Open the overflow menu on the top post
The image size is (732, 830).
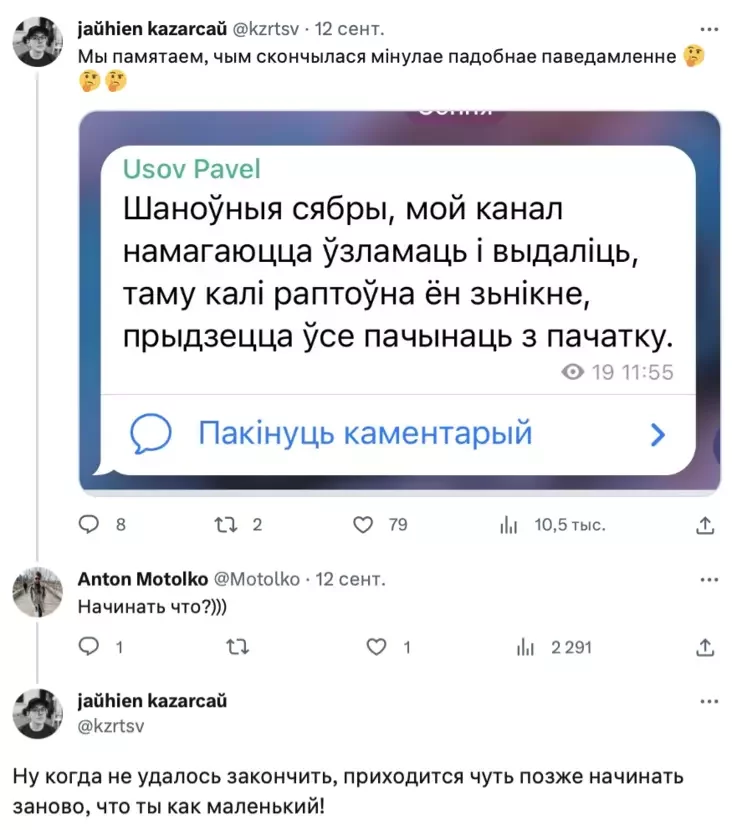tap(709, 28)
